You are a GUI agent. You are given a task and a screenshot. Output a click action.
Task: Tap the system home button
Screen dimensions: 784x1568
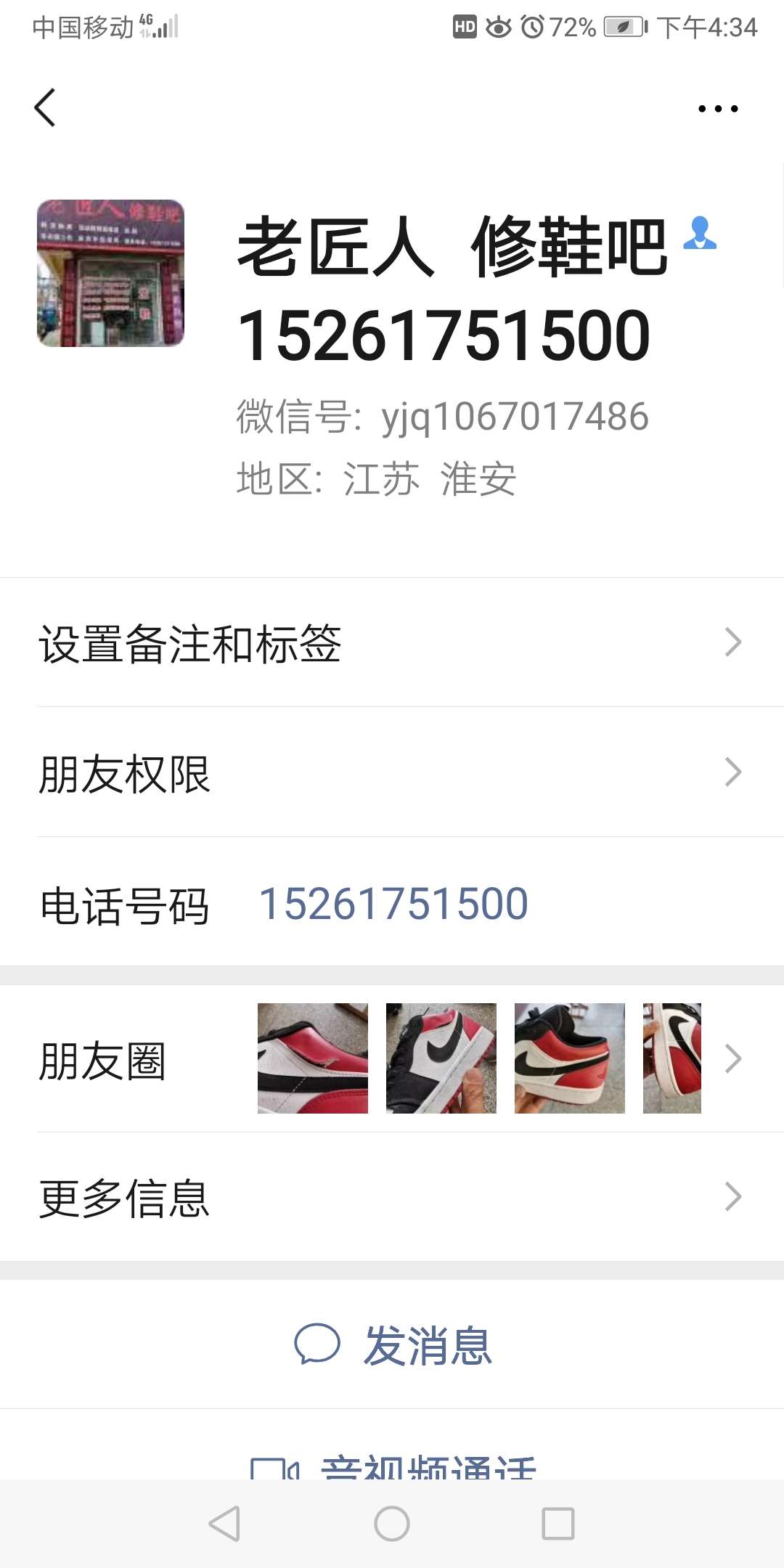(392, 1523)
